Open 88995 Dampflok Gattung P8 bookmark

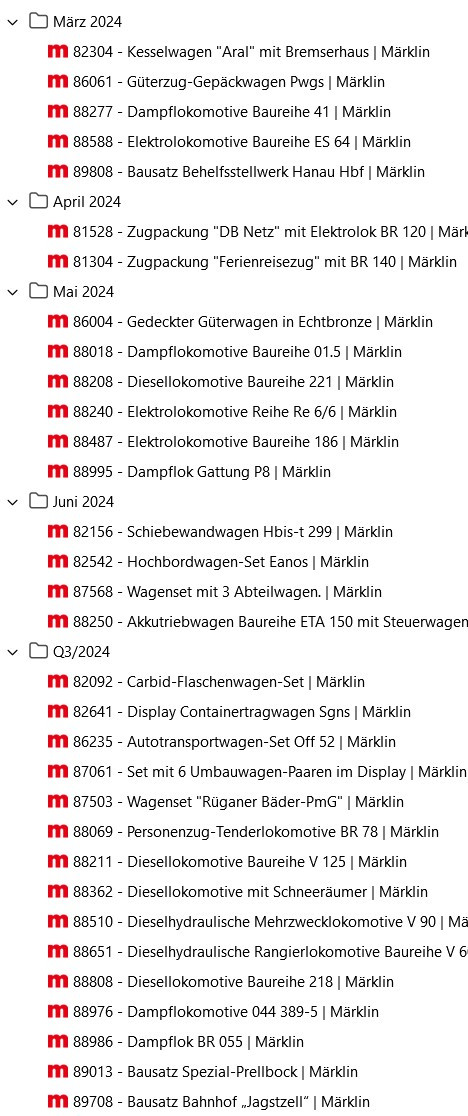pos(188,472)
